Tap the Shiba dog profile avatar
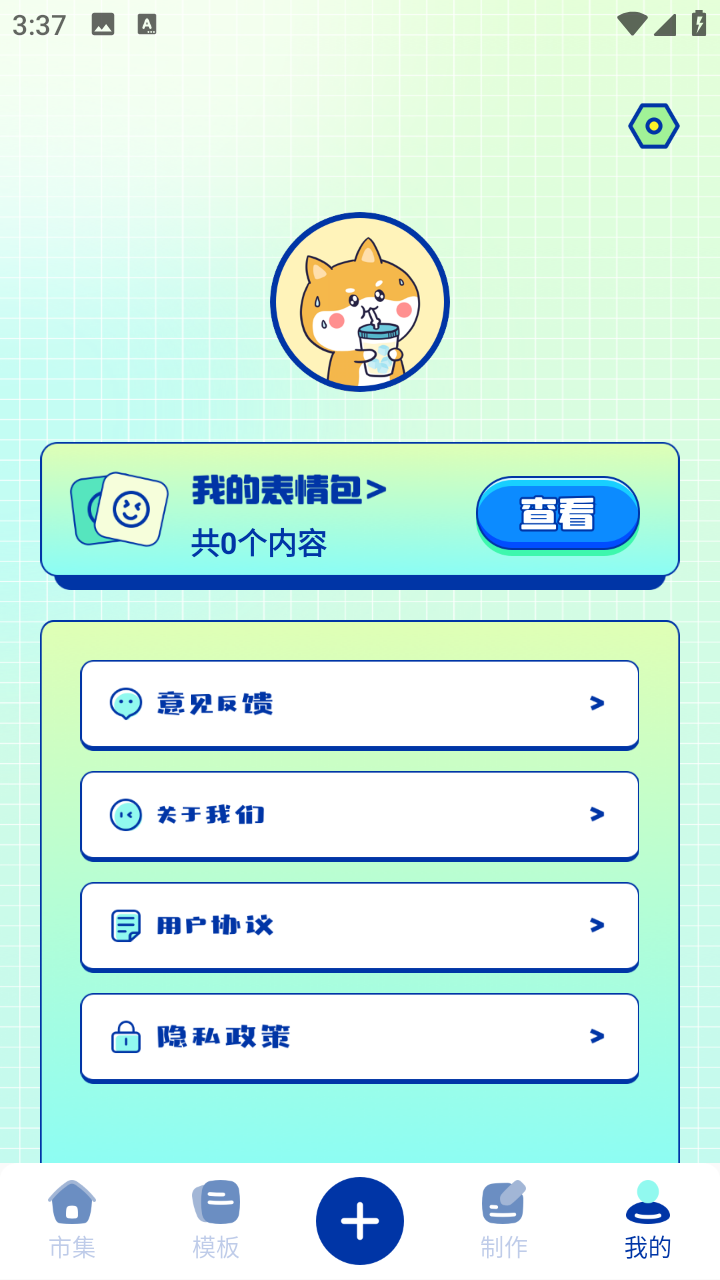This screenshot has height=1280, width=720. pos(360,302)
